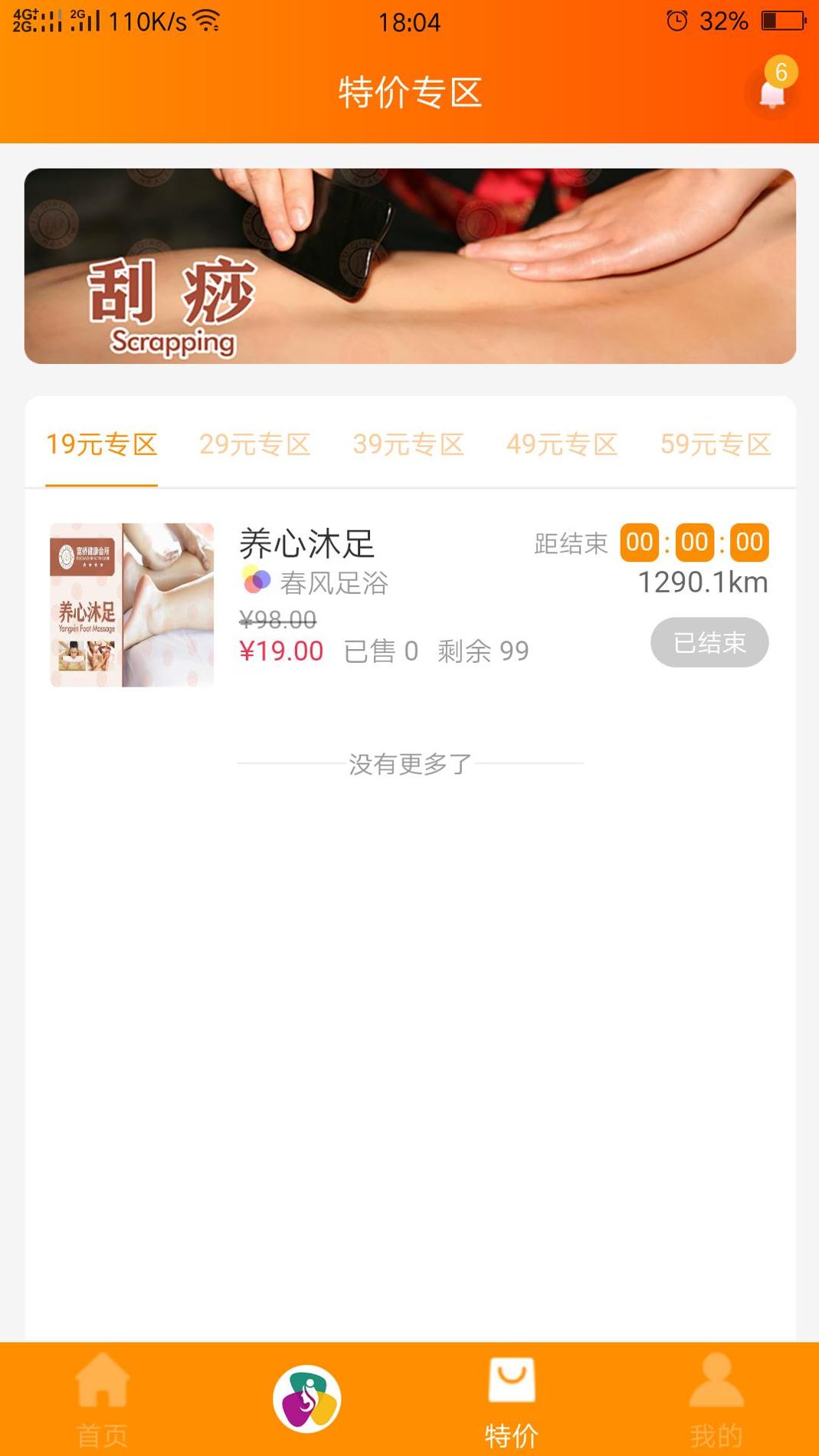Tap the 没有更多了 divider text
Screen dimensions: 819x1456
tap(409, 764)
